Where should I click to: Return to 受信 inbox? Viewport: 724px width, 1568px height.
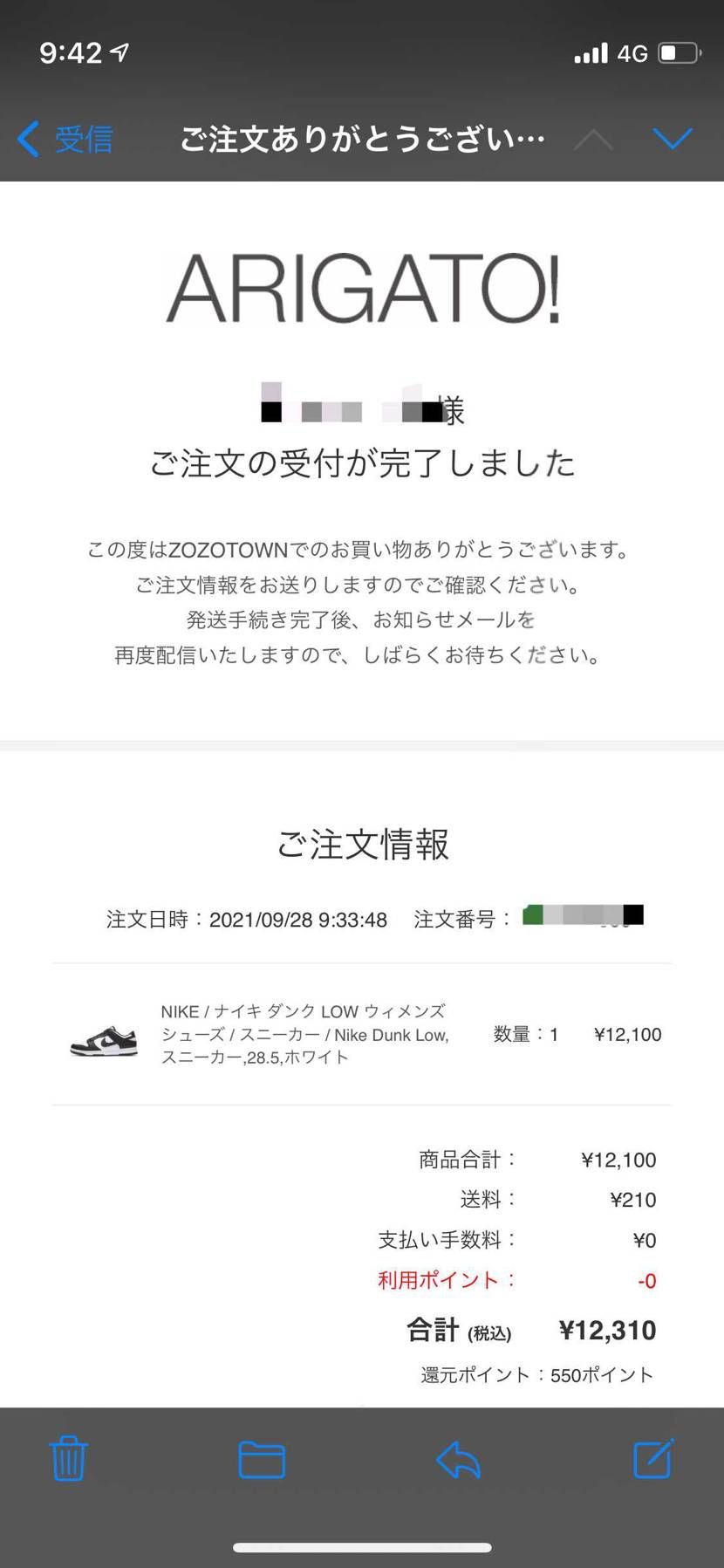[x=84, y=139]
